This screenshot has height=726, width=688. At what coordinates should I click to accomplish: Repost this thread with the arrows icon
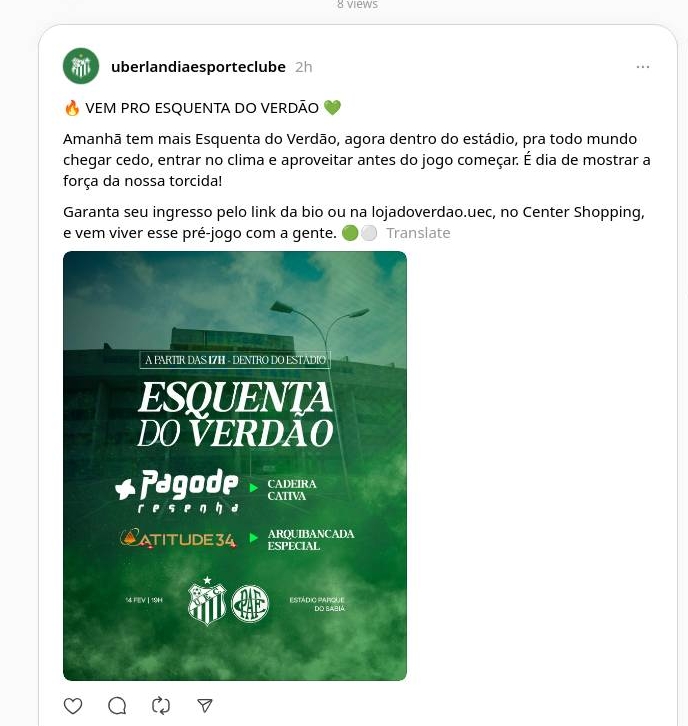point(161,706)
